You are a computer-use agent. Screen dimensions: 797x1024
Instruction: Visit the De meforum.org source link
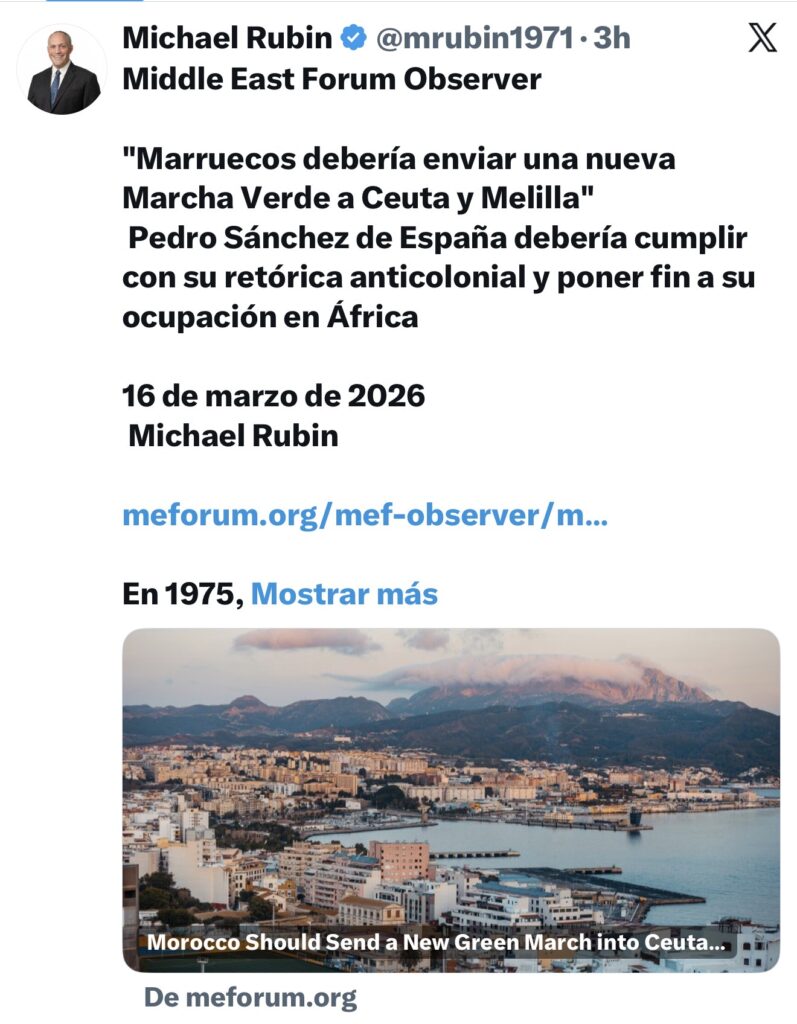250,997
